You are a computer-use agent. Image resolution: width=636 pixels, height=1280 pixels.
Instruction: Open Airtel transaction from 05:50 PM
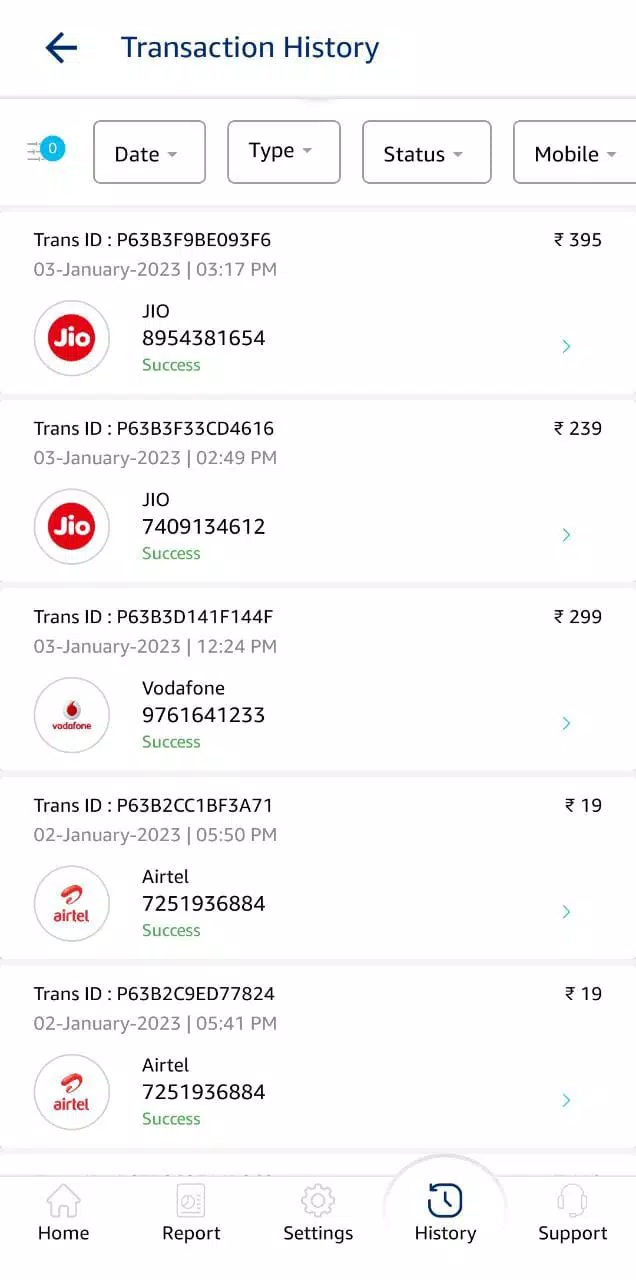[x=318, y=868]
